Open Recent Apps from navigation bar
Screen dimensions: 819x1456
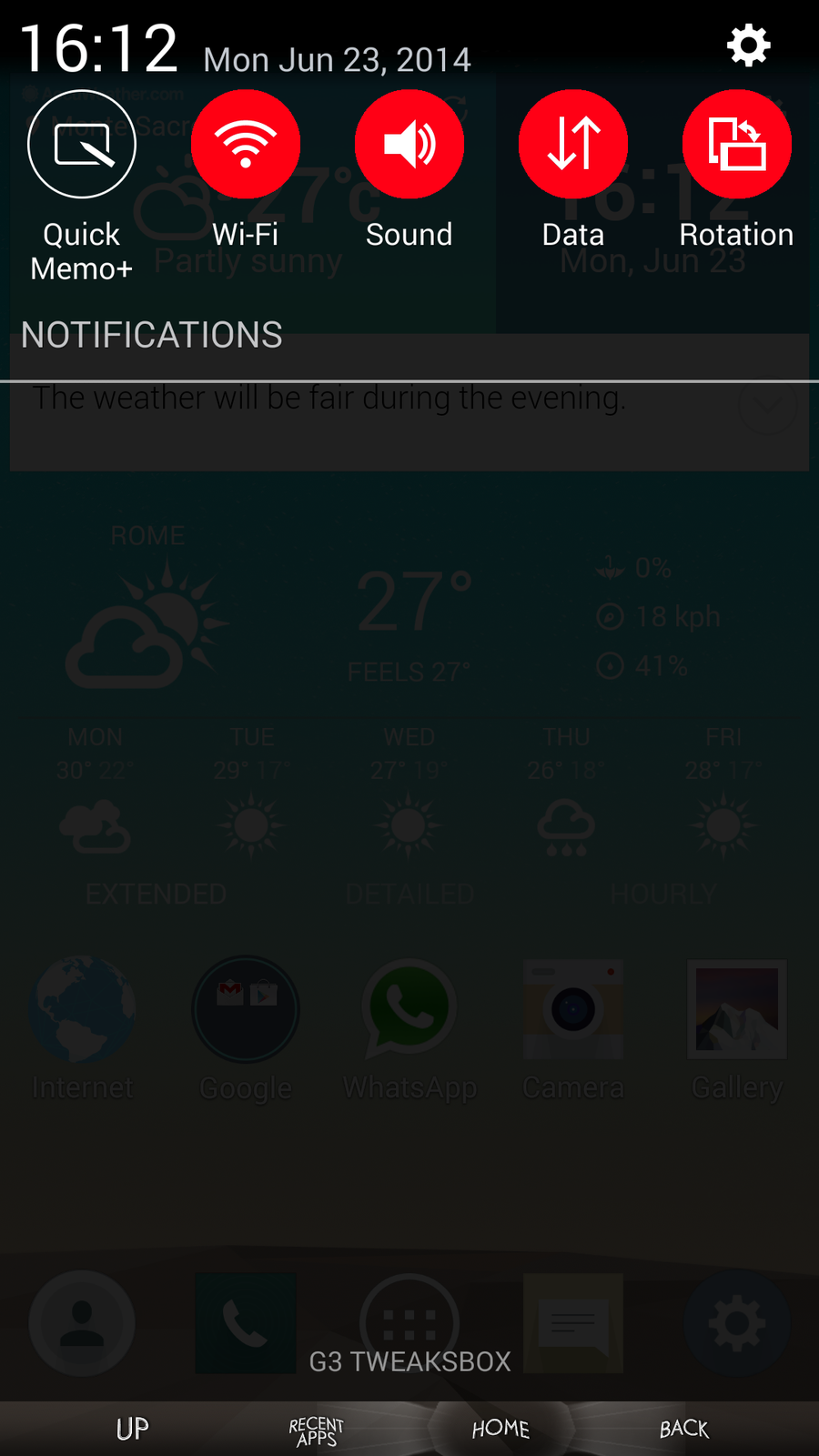[316, 1431]
